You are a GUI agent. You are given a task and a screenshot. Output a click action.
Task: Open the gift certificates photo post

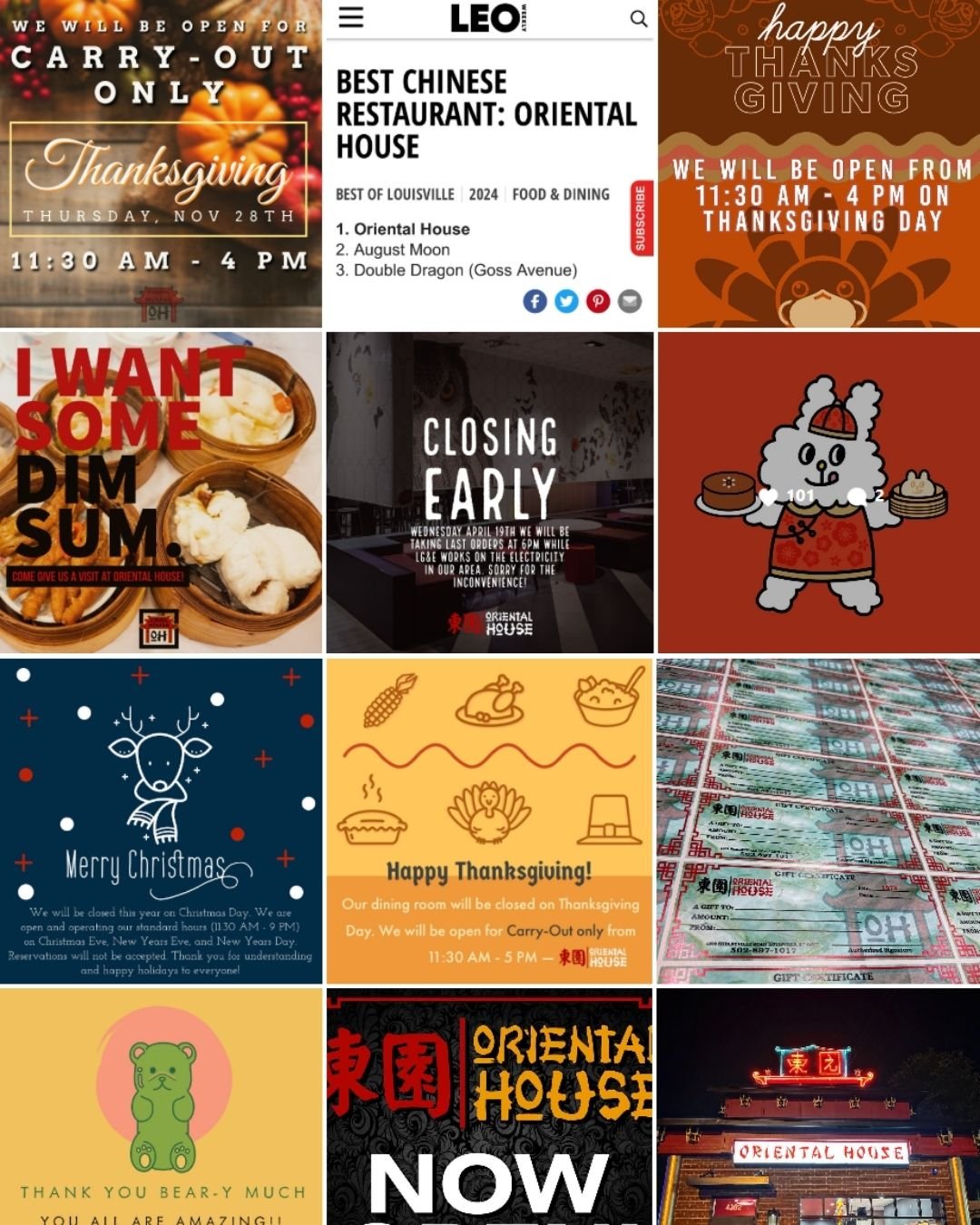[x=818, y=820]
